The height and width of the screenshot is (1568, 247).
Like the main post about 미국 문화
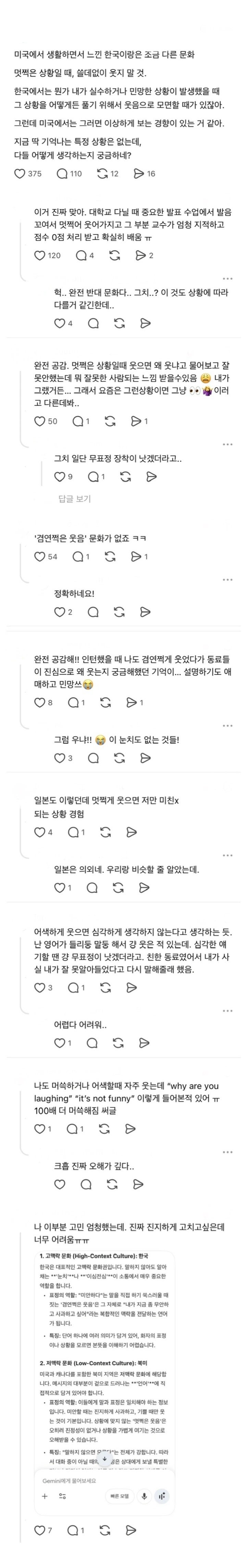tap(20, 173)
